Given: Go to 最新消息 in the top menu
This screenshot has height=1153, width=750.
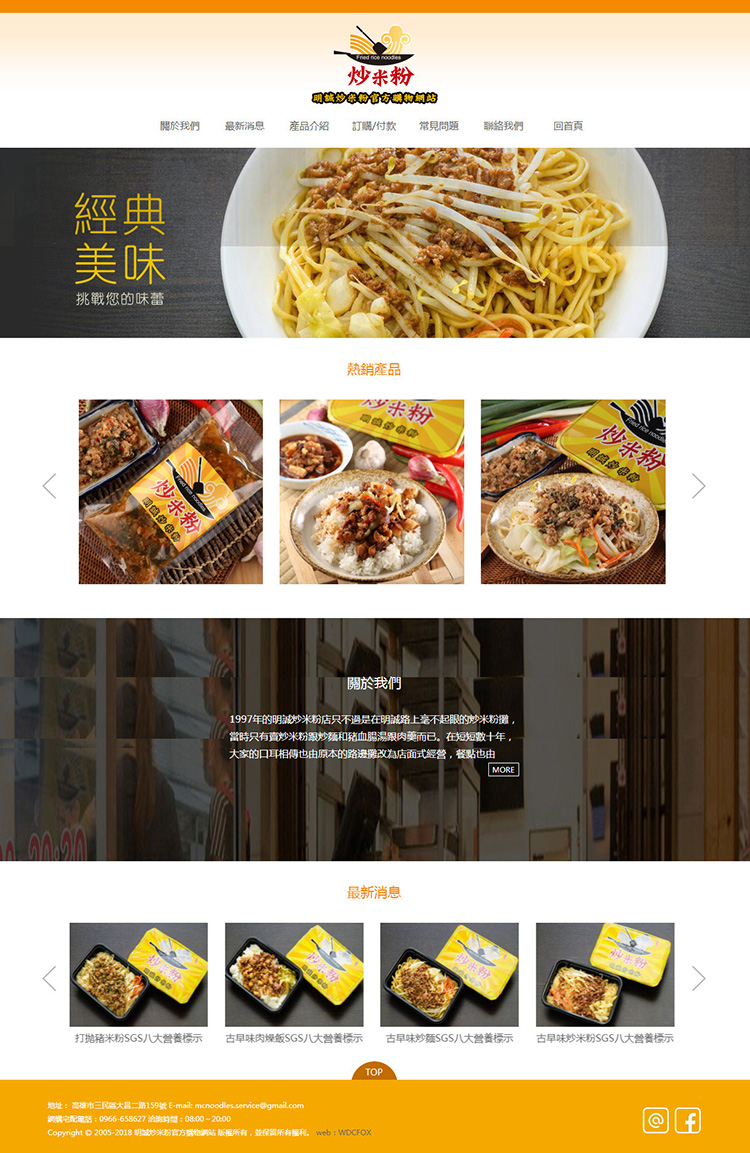Looking at the screenshot, I should pyautogui.click(x=245, y=126).
